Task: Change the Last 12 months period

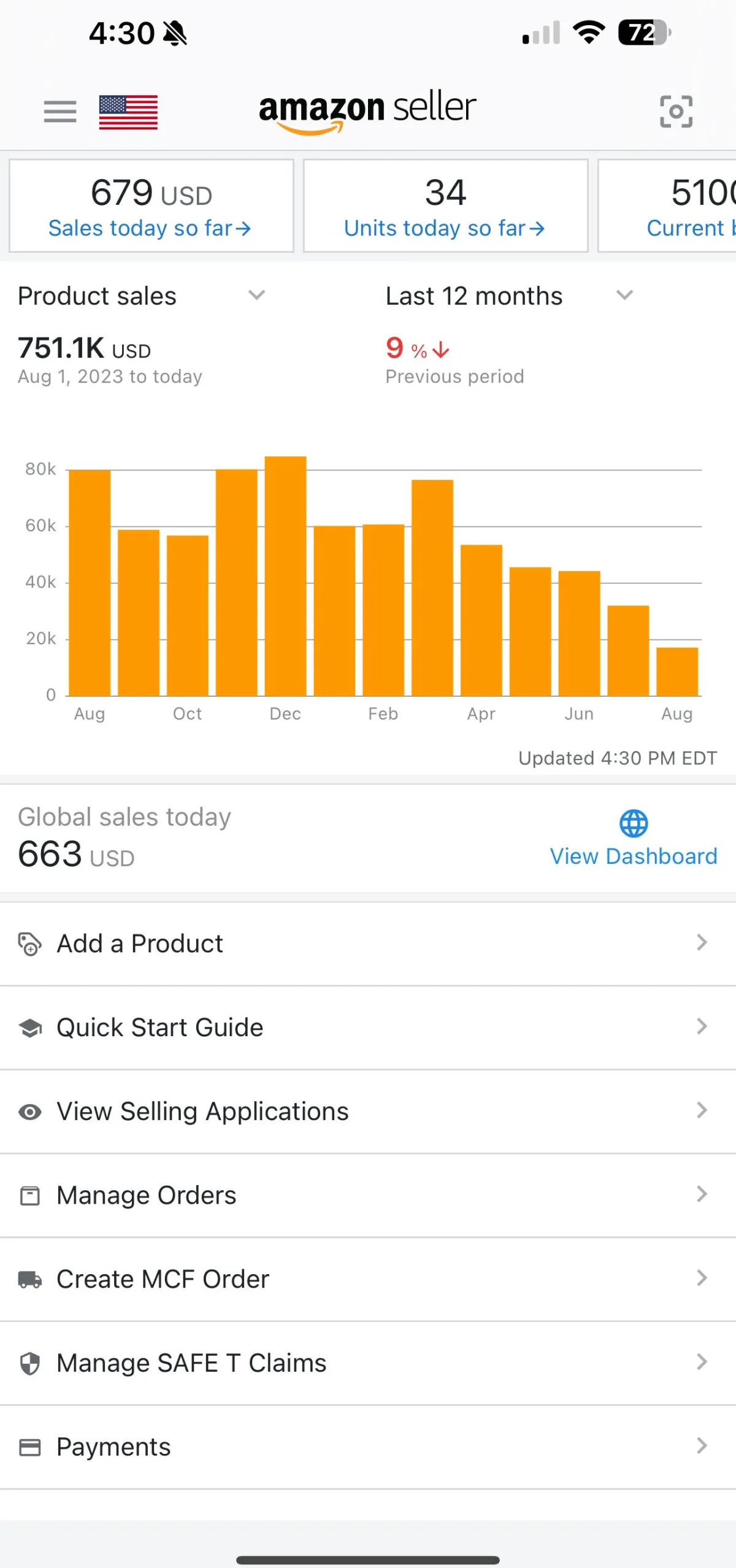Action: (509, 296)
